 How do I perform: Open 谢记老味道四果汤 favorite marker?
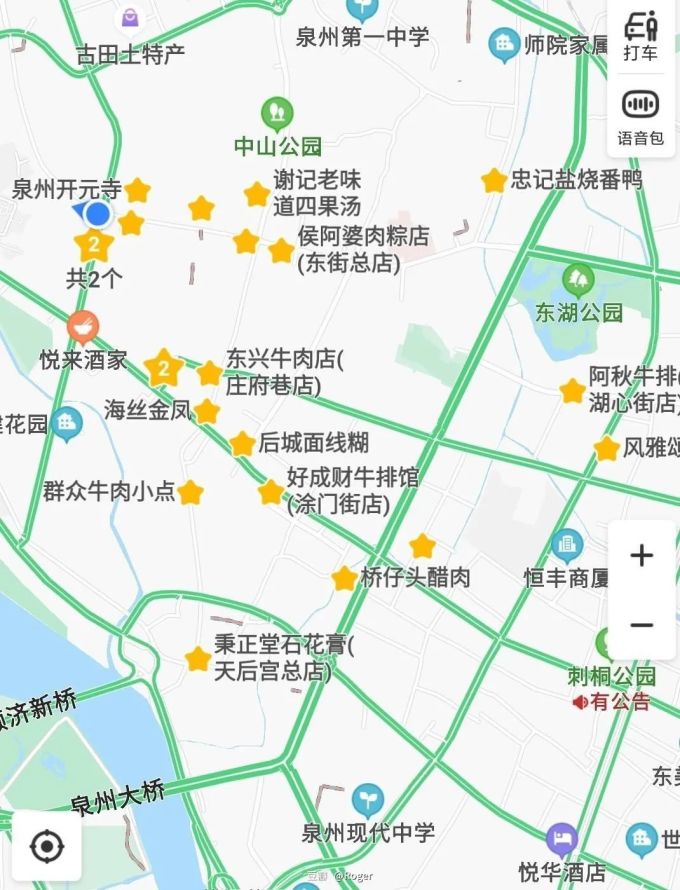pyautogui.click(x=257, y=194)
